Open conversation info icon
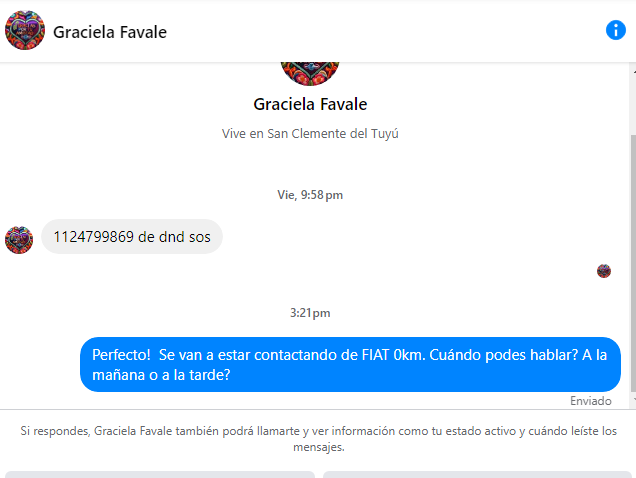Viewport: 636px width, 478px height. 616,30
